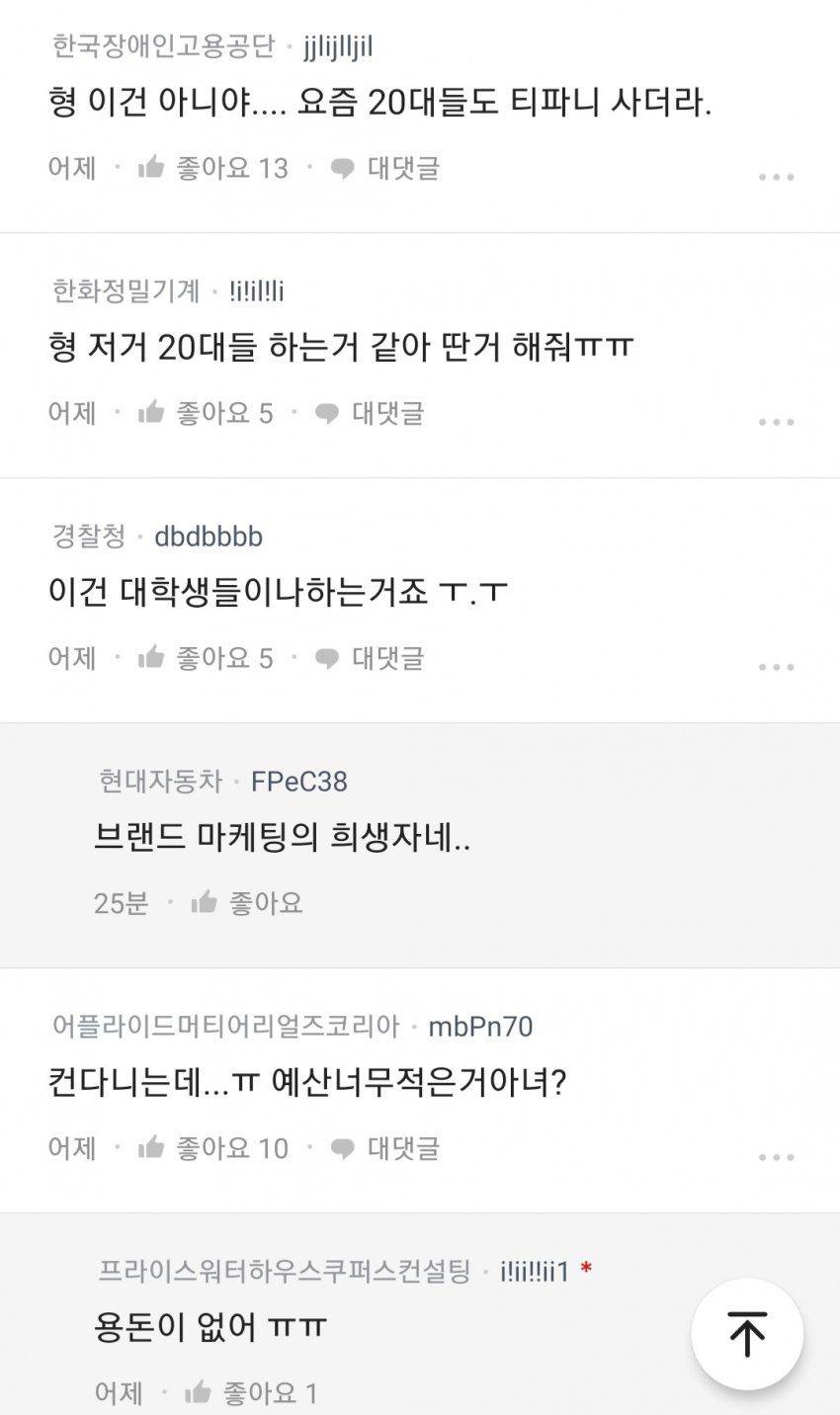840x1415 pixels.
Task: Open options for the mbPn70 comment
Action: click(x=776, y=1157)
